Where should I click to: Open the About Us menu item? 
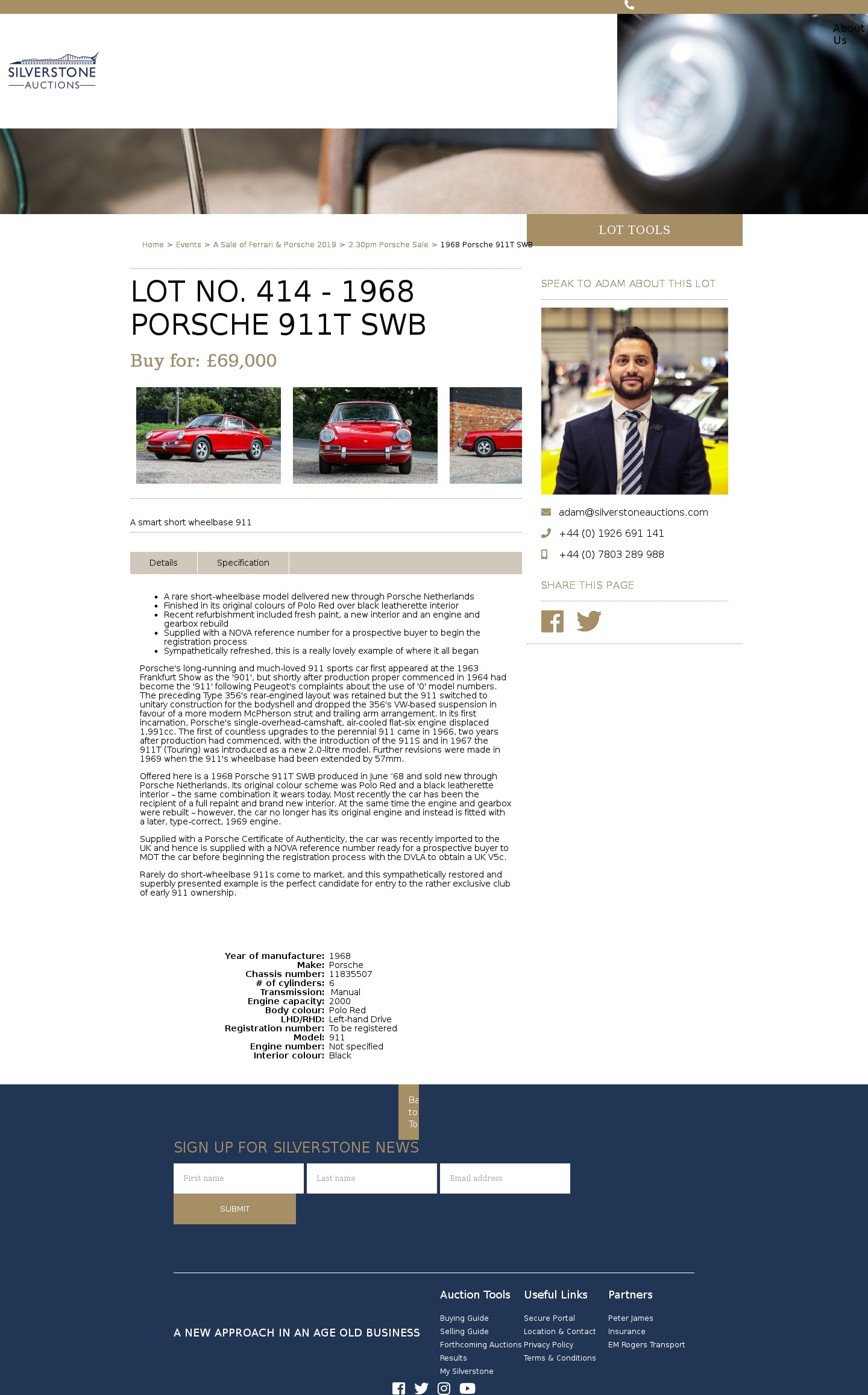(x=848, y=34)
